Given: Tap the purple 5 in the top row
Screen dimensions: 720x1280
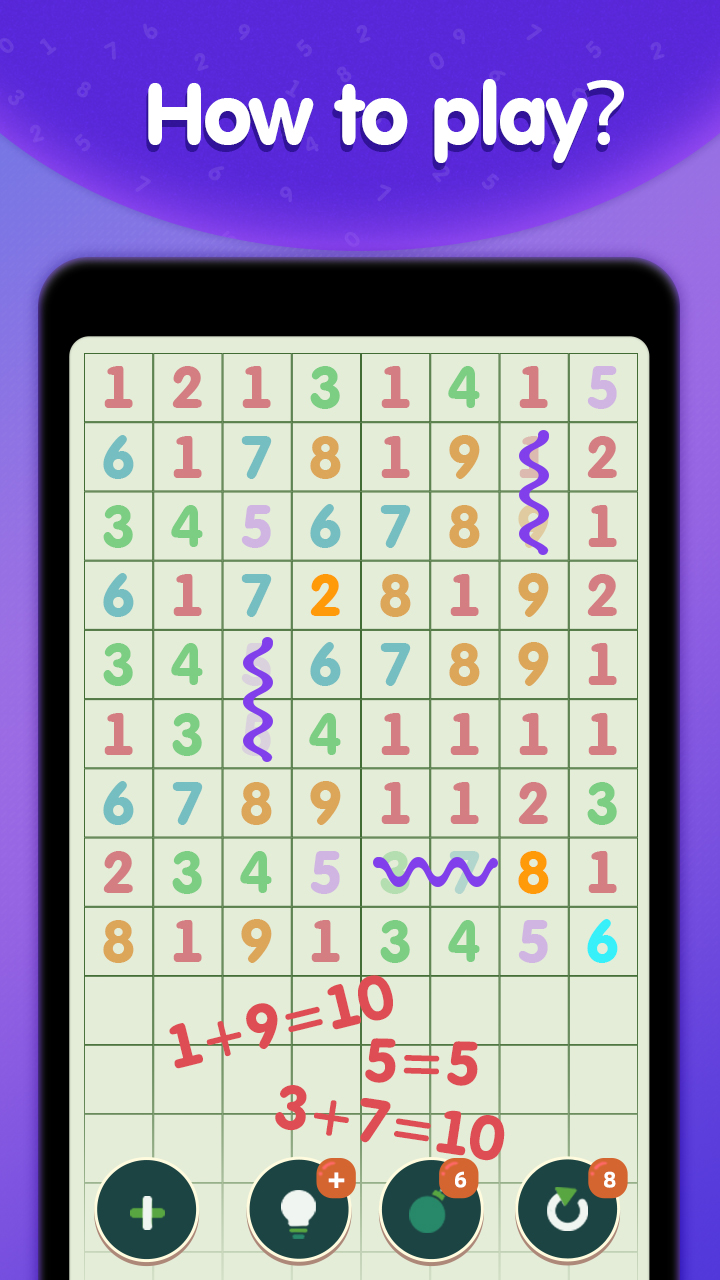Looking at the screenshot, I should [x=601, y=387].
